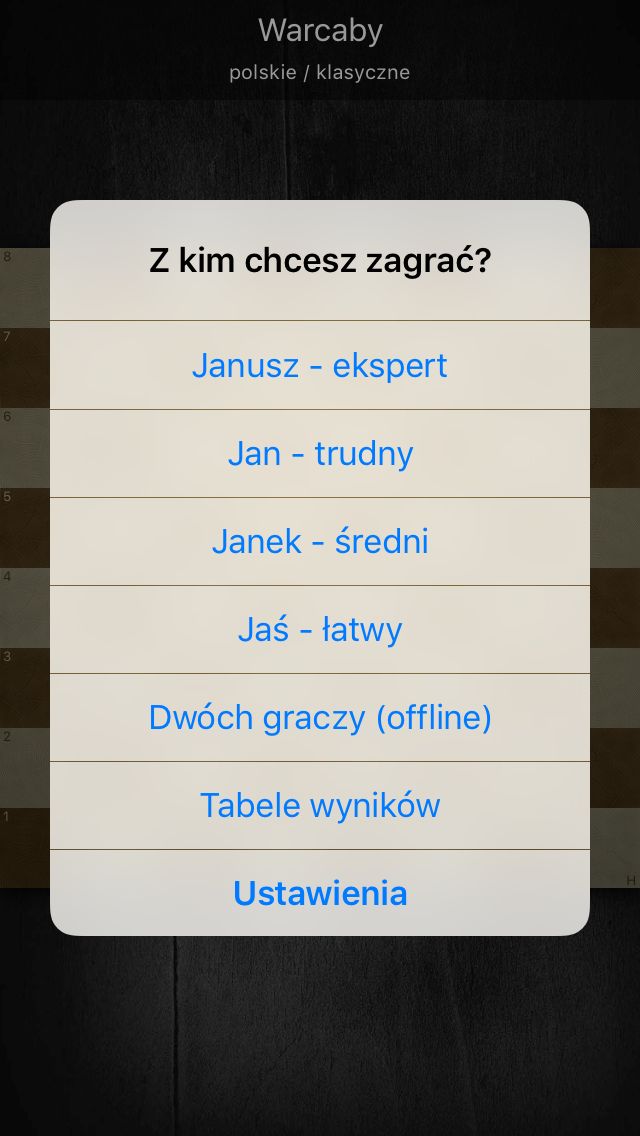Pick Jaś - łatwy opponent
Screen dimensions: 640x1136
coord(320,630)
